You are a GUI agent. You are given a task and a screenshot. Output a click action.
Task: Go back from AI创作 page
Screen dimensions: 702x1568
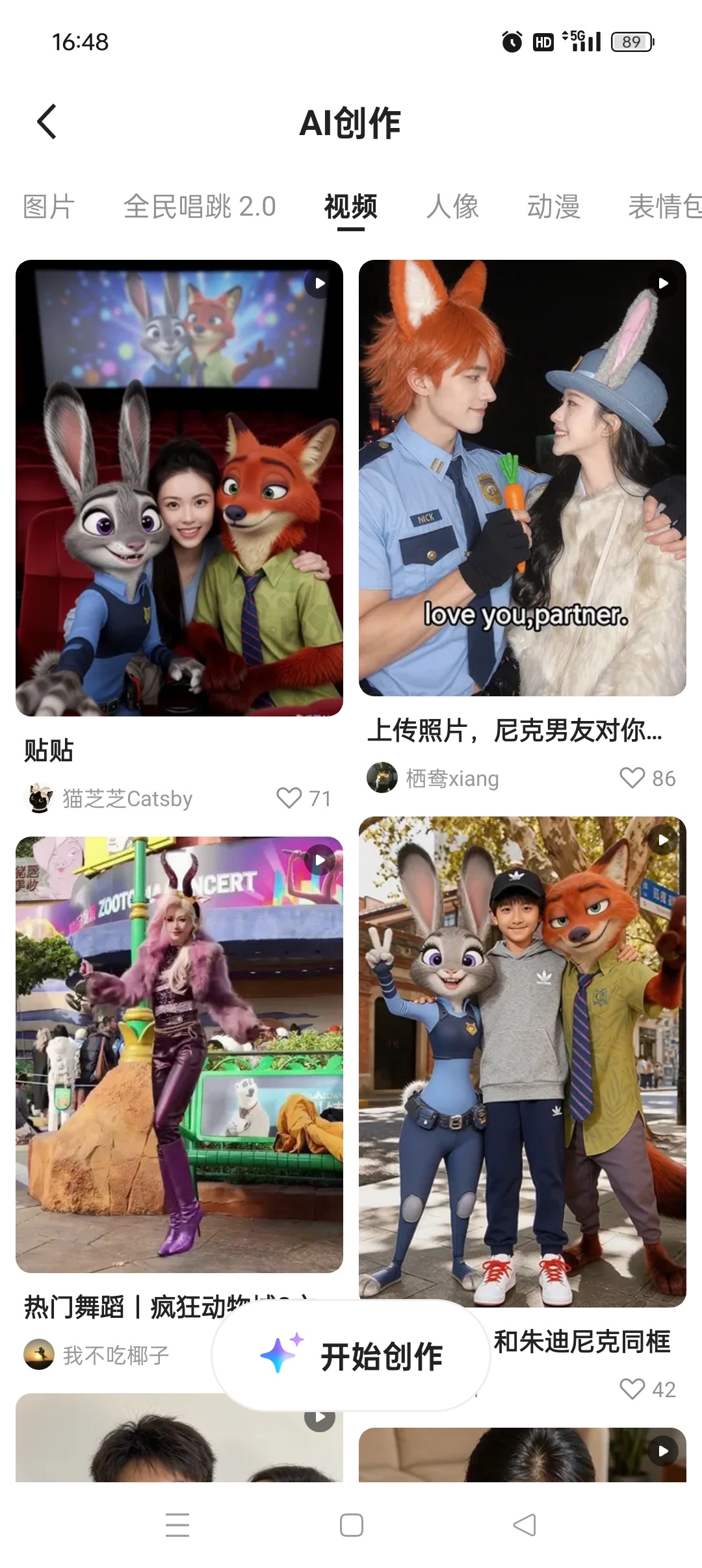point(47,121)
